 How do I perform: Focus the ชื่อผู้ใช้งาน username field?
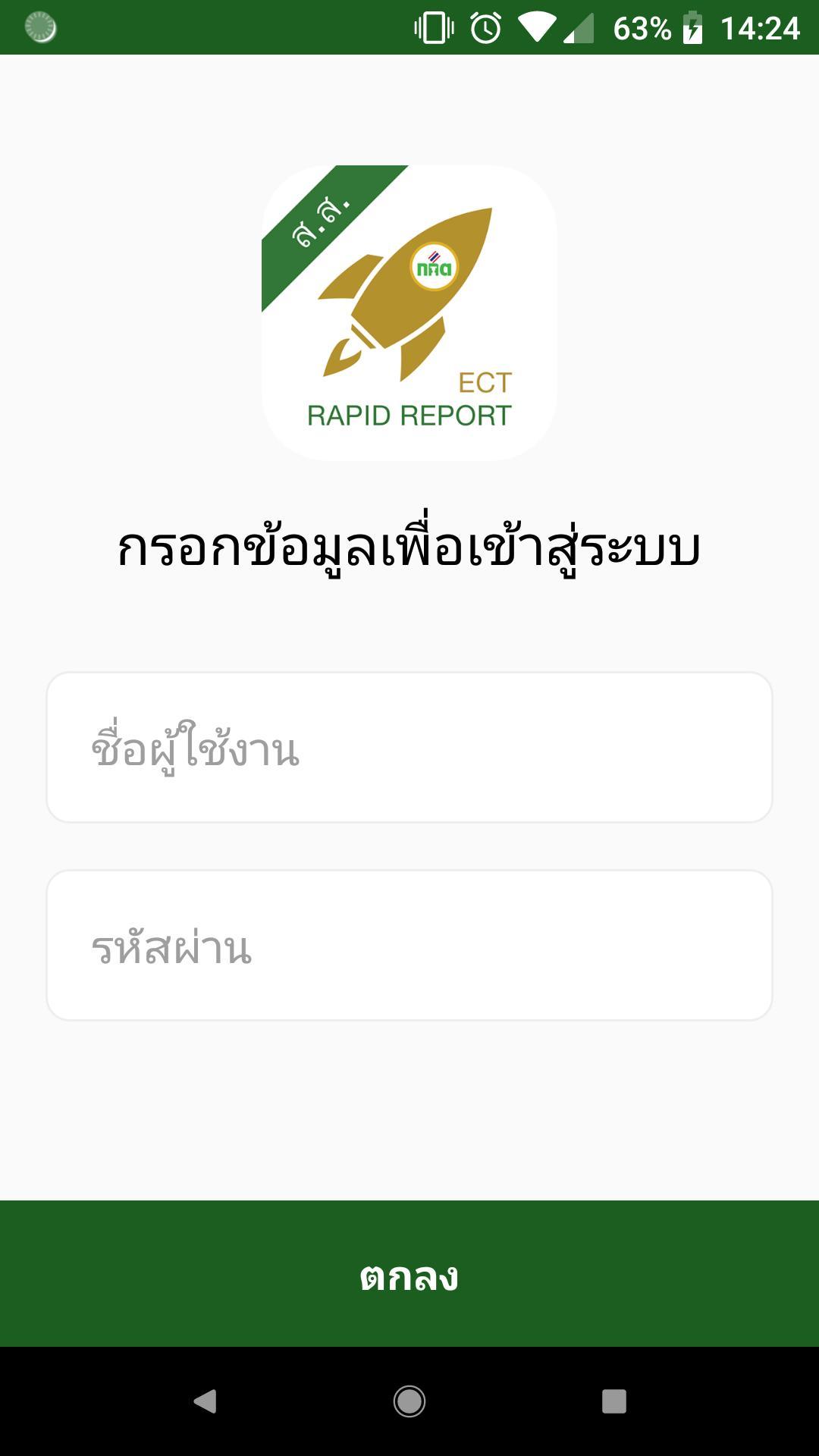point(409,748)
